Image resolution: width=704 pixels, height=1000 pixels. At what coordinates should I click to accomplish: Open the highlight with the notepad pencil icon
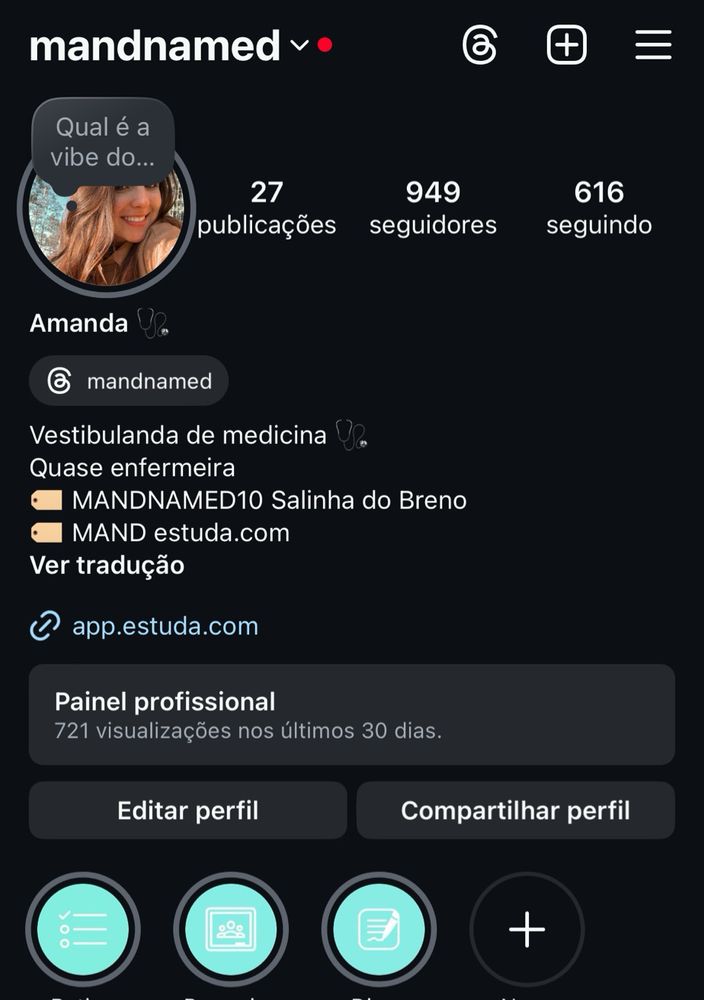click(379, 930)
